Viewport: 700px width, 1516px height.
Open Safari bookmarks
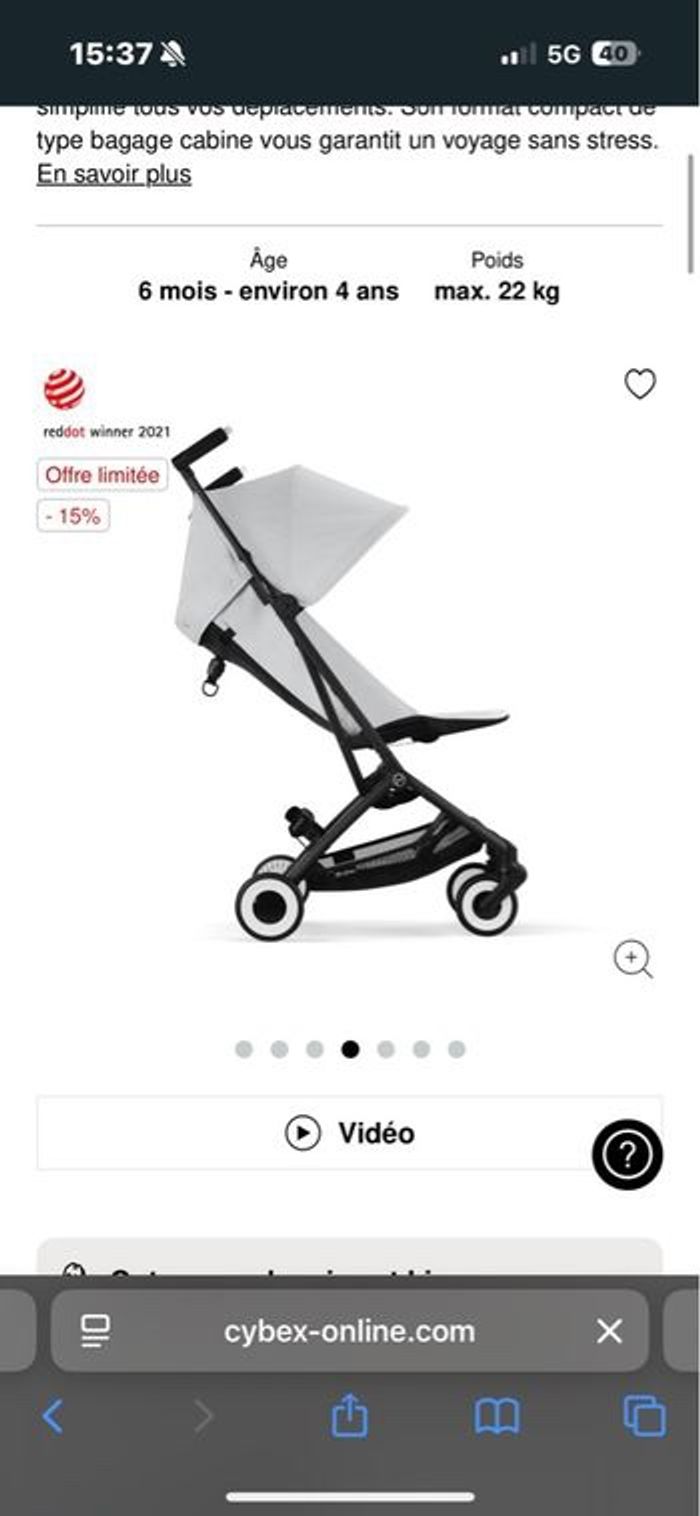pyautogui.click(x=497, y=1416)
